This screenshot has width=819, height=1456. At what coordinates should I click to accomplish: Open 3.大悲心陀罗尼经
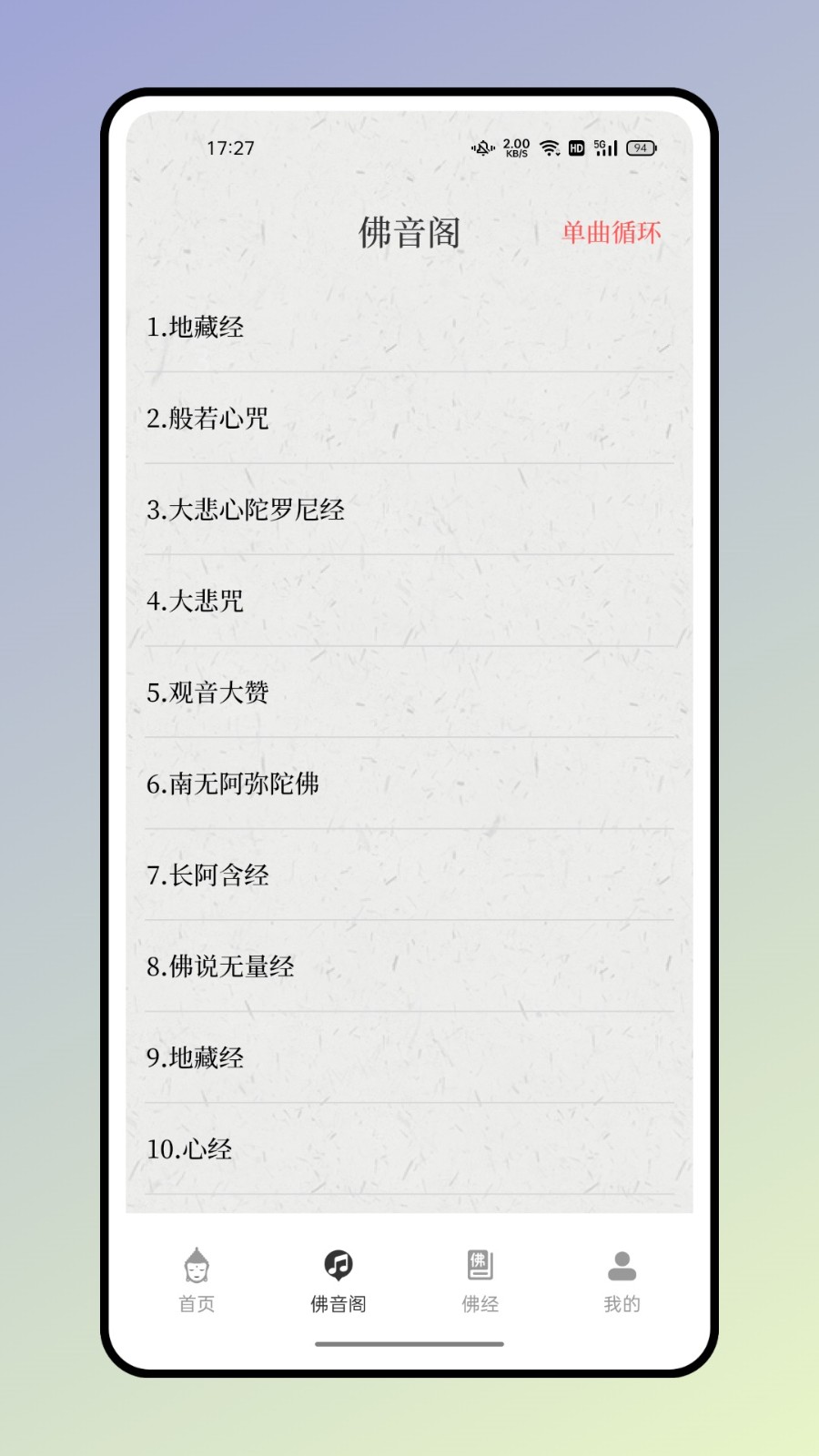point(409,510)
